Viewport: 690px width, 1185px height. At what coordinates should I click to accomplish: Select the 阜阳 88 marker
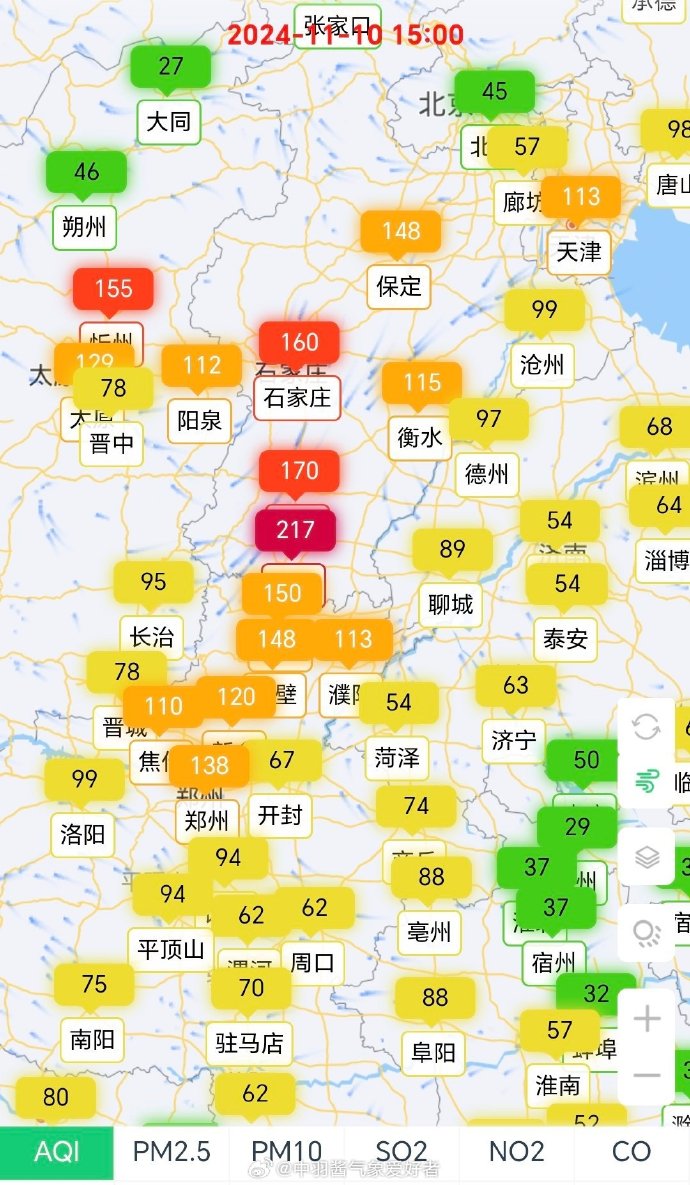pos(435,998)
